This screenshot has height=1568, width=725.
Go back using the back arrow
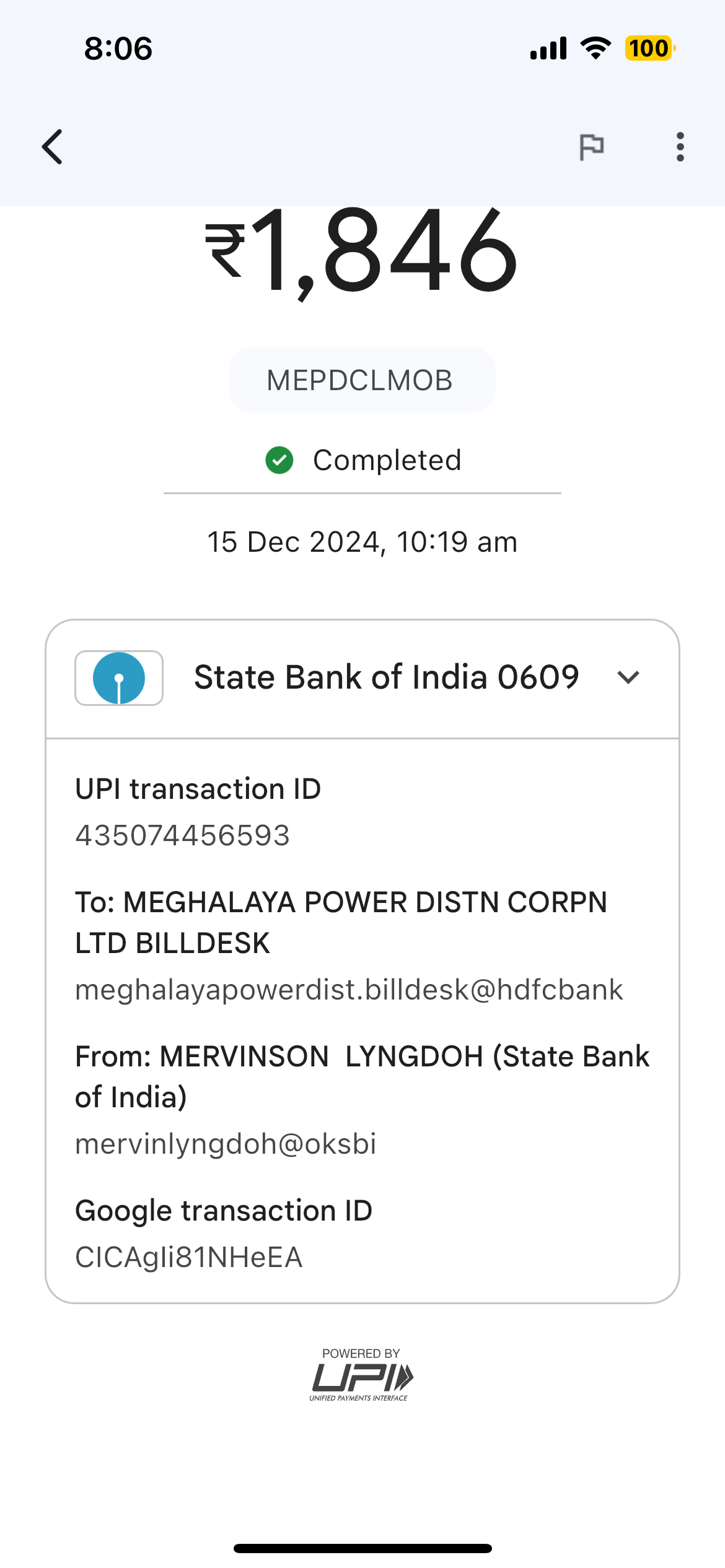click(x=53, y=147)
